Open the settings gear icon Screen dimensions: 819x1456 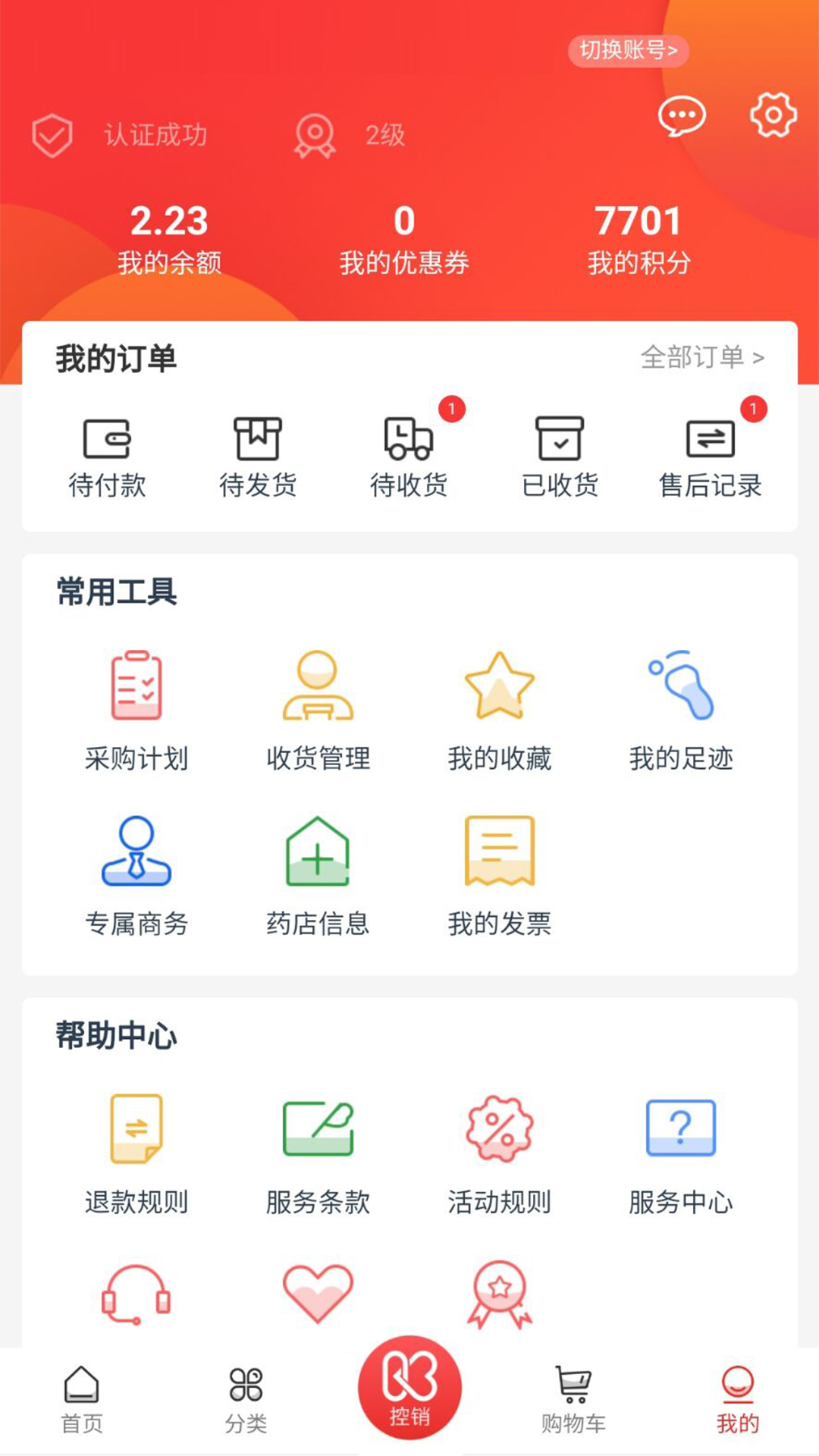[773, 115]
